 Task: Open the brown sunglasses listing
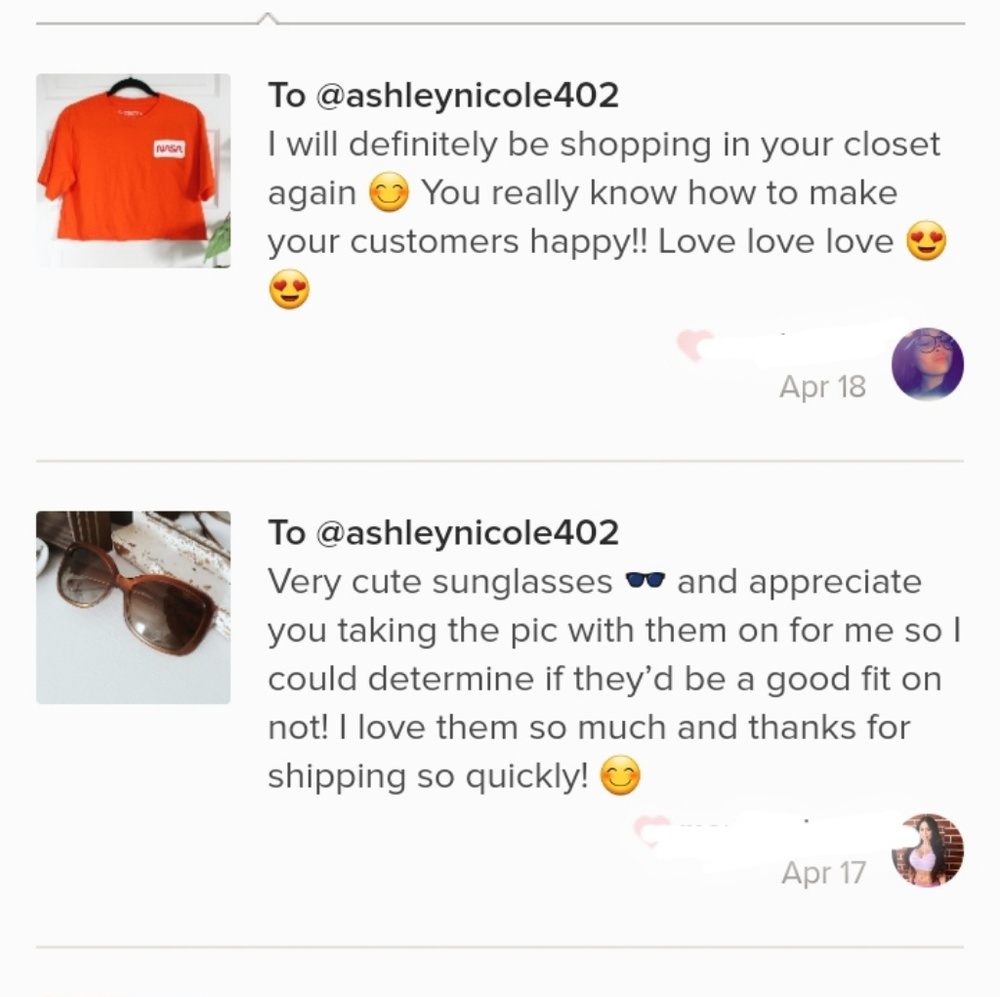pos(133,607)
